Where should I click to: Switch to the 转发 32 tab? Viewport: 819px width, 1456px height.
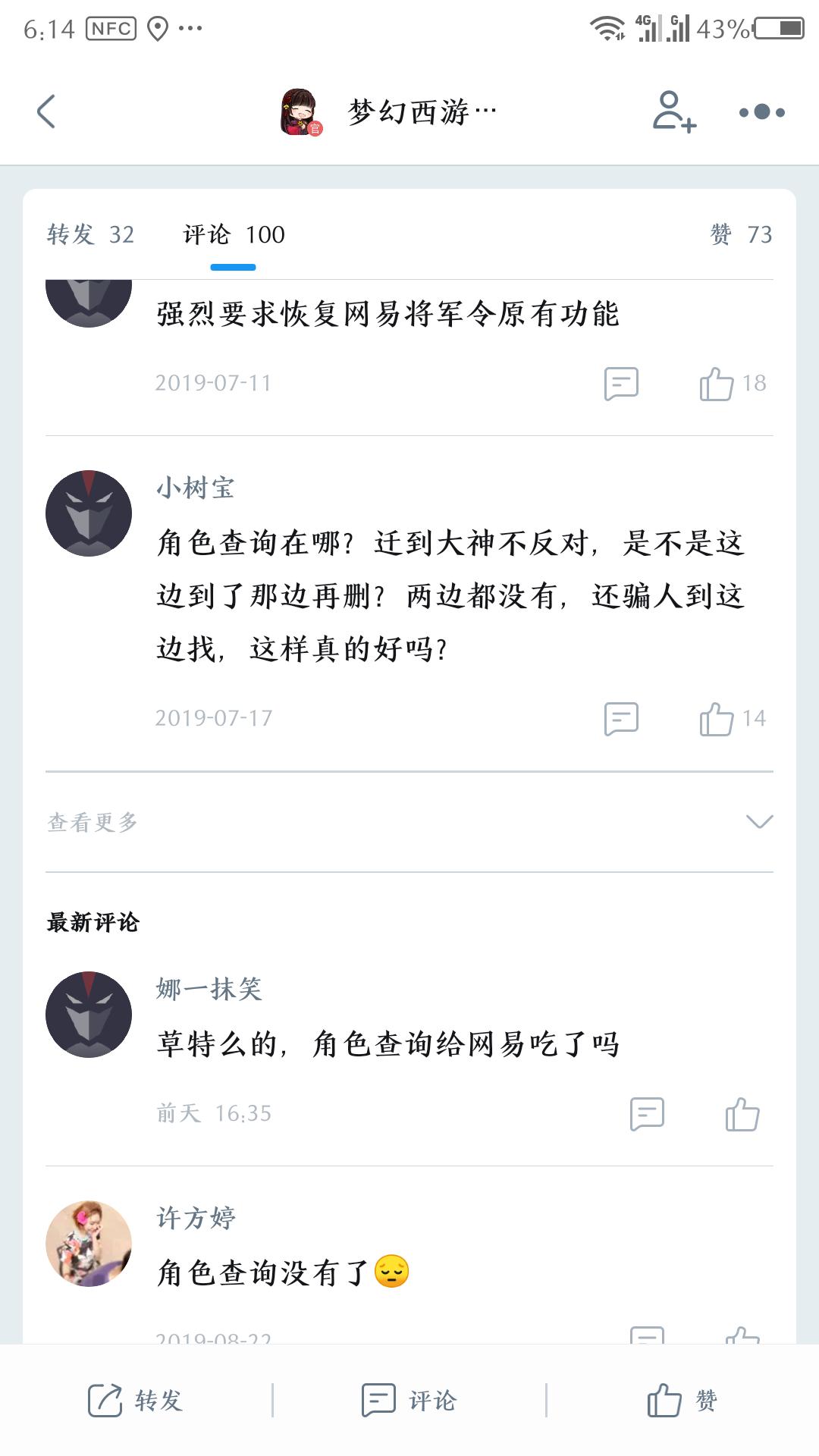click(90, 234)
